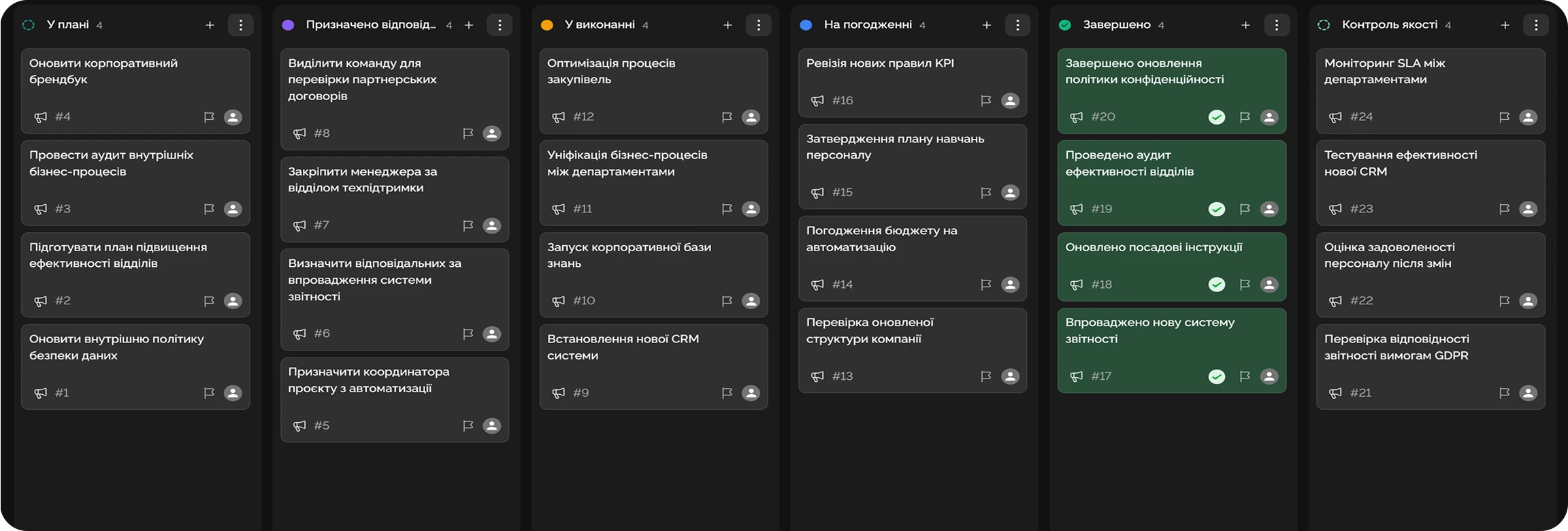
Task: Open the card «Закріпити менеджера за відділом техпідтримки»
Action: click(x=362, y=180)
